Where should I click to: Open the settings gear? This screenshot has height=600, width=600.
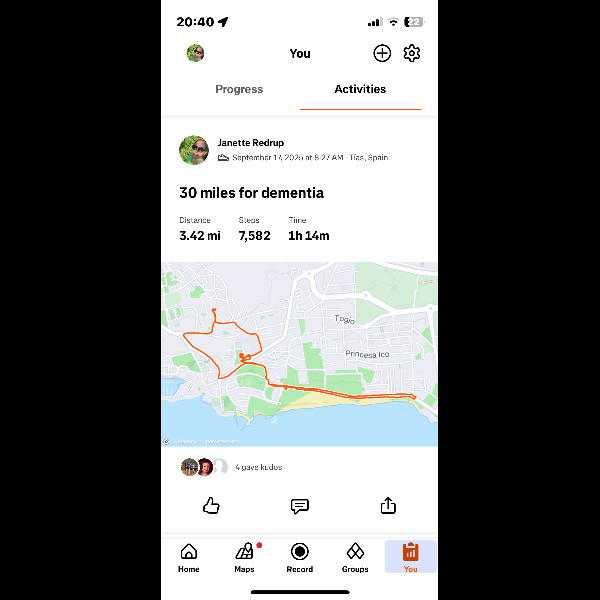[x=412, y=53]
